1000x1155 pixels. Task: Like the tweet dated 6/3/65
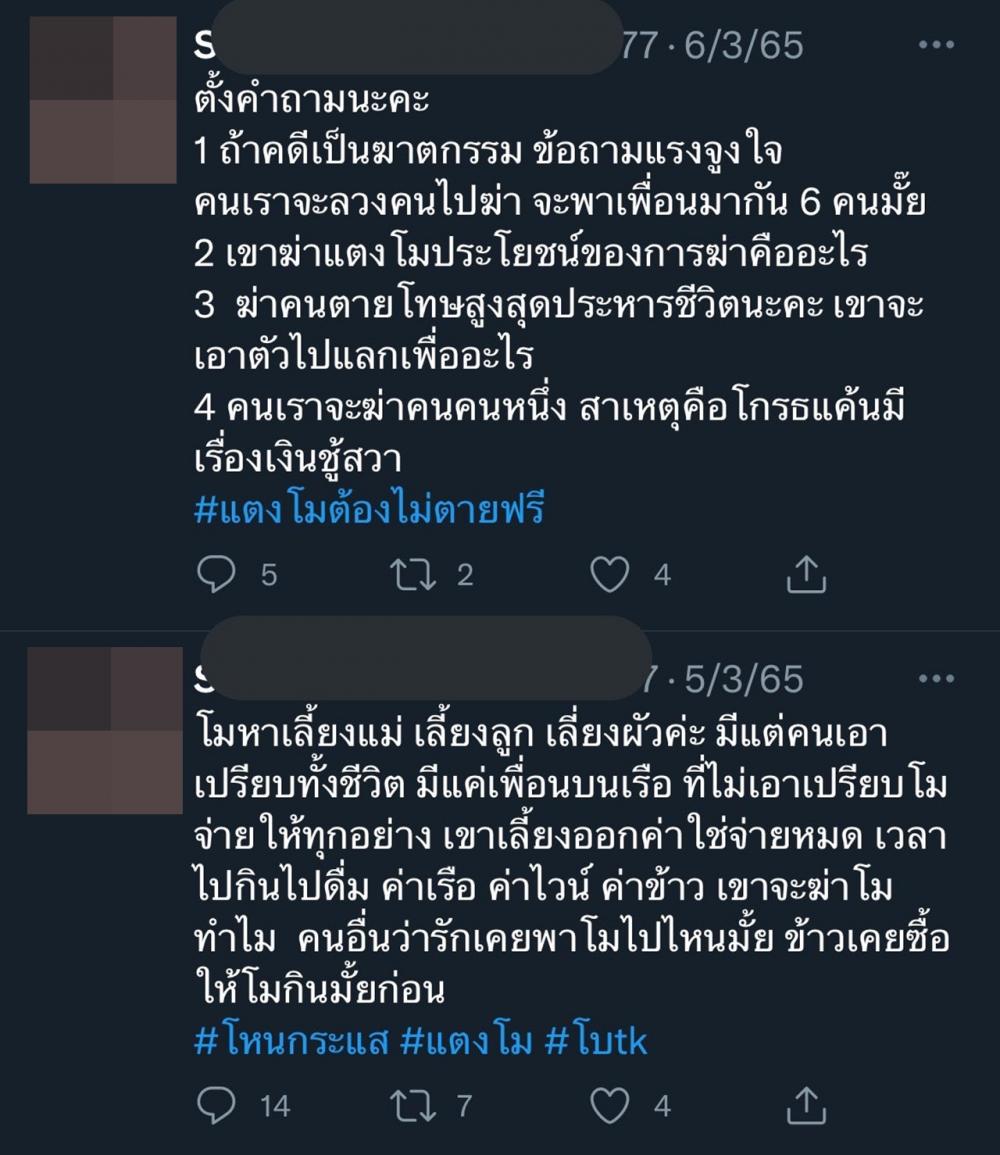click(610, 574)
